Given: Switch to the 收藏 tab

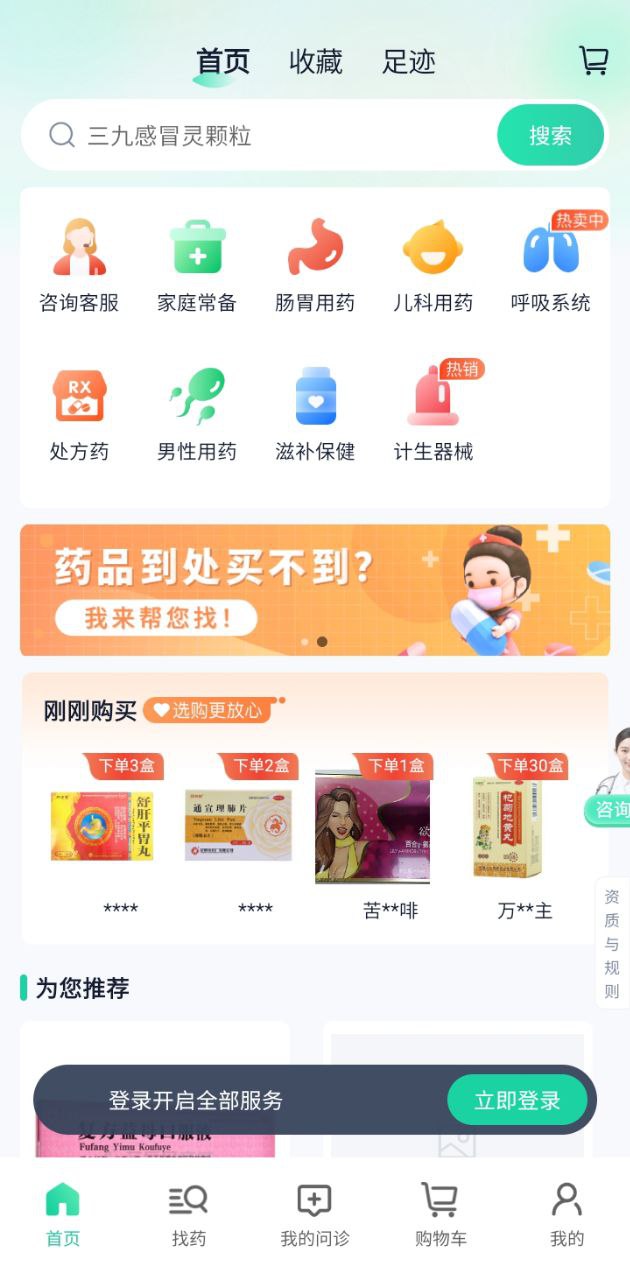Looking at the screenshot, I should (315, 62).
